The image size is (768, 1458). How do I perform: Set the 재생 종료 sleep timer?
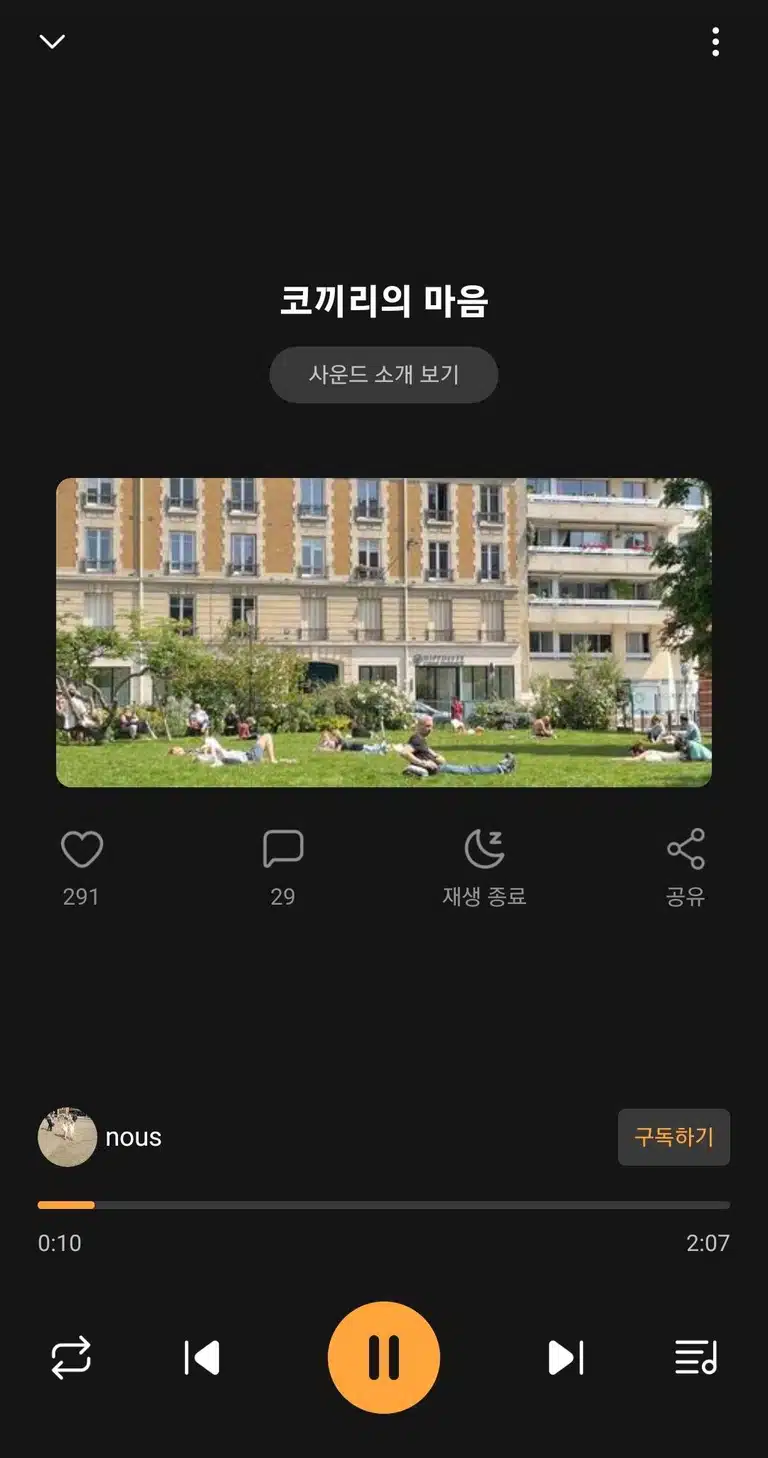click(484, 868)
